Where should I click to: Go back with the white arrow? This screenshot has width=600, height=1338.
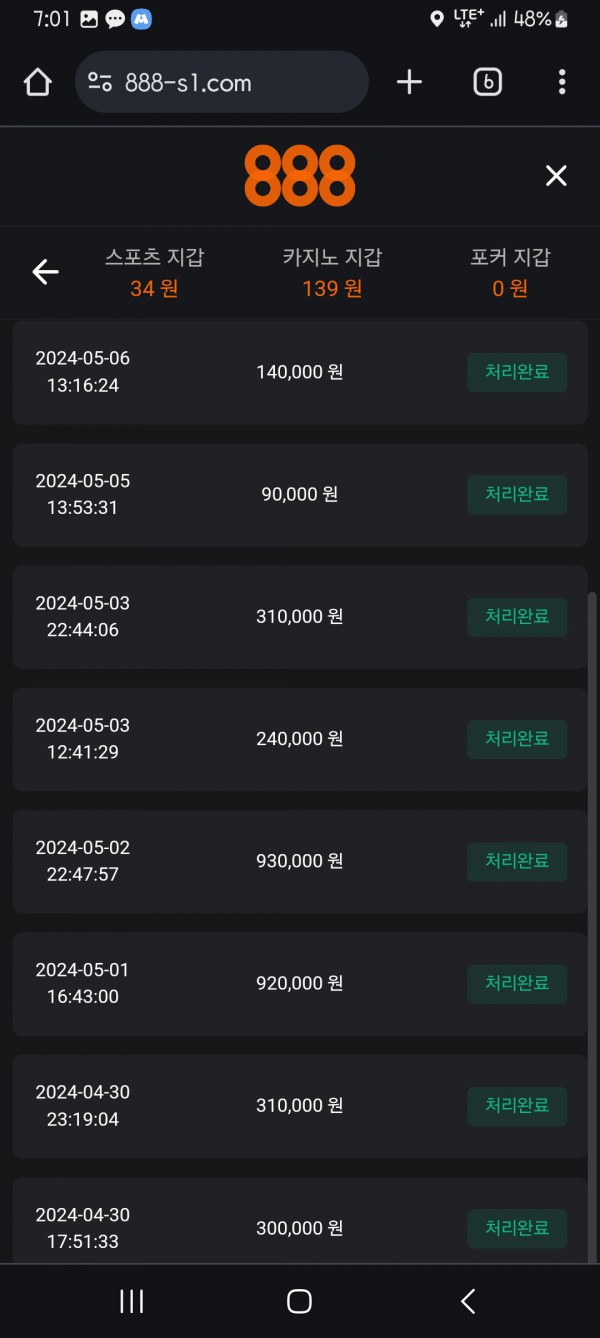[45, 271]
